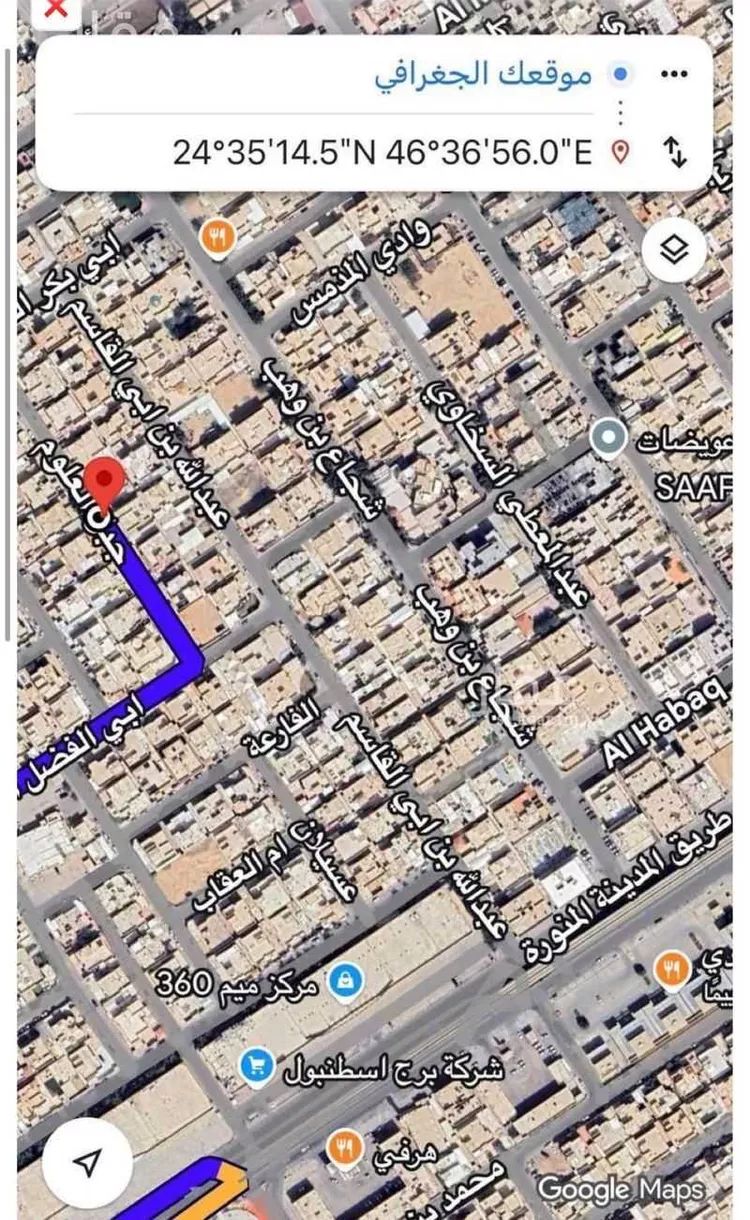Tap the restaurant POI icon near the top
750x1220 pixels.
point(218,237)
